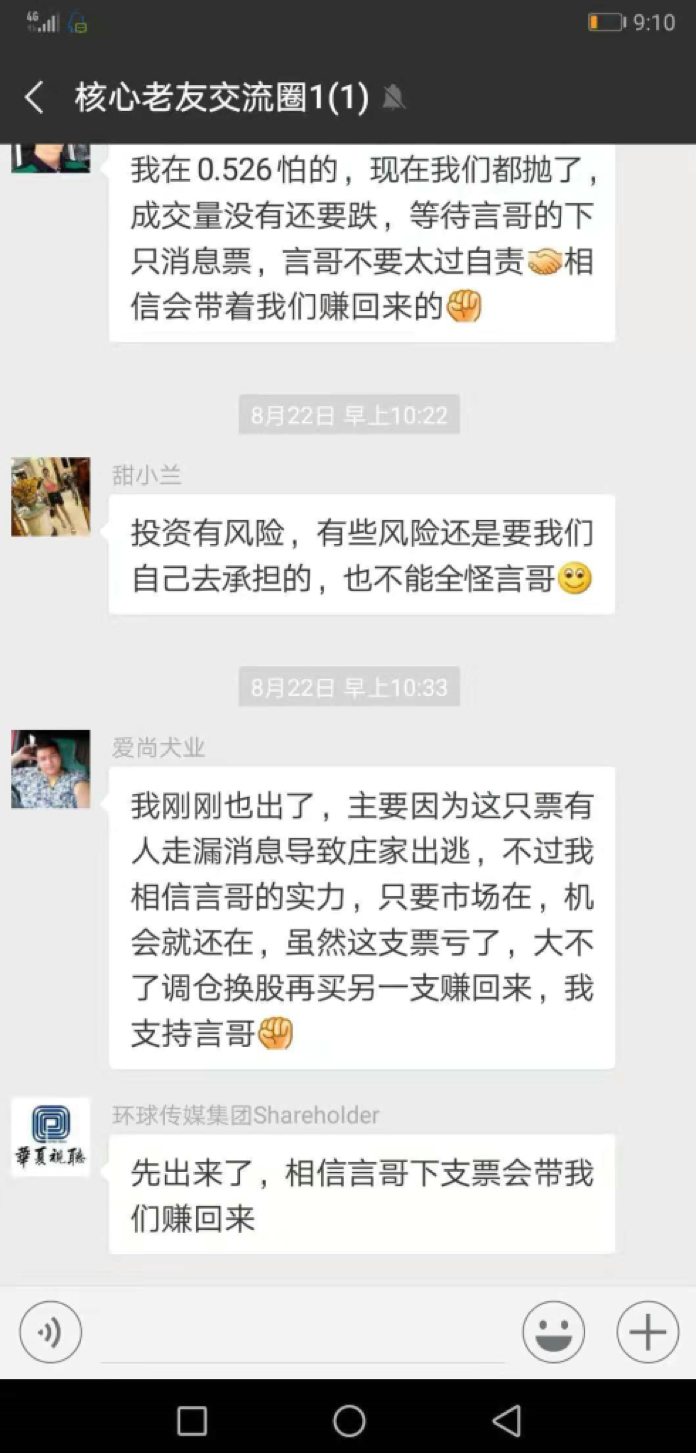Switch to voice message input
Screen dimensions: 696x1453
(50, 1332)
